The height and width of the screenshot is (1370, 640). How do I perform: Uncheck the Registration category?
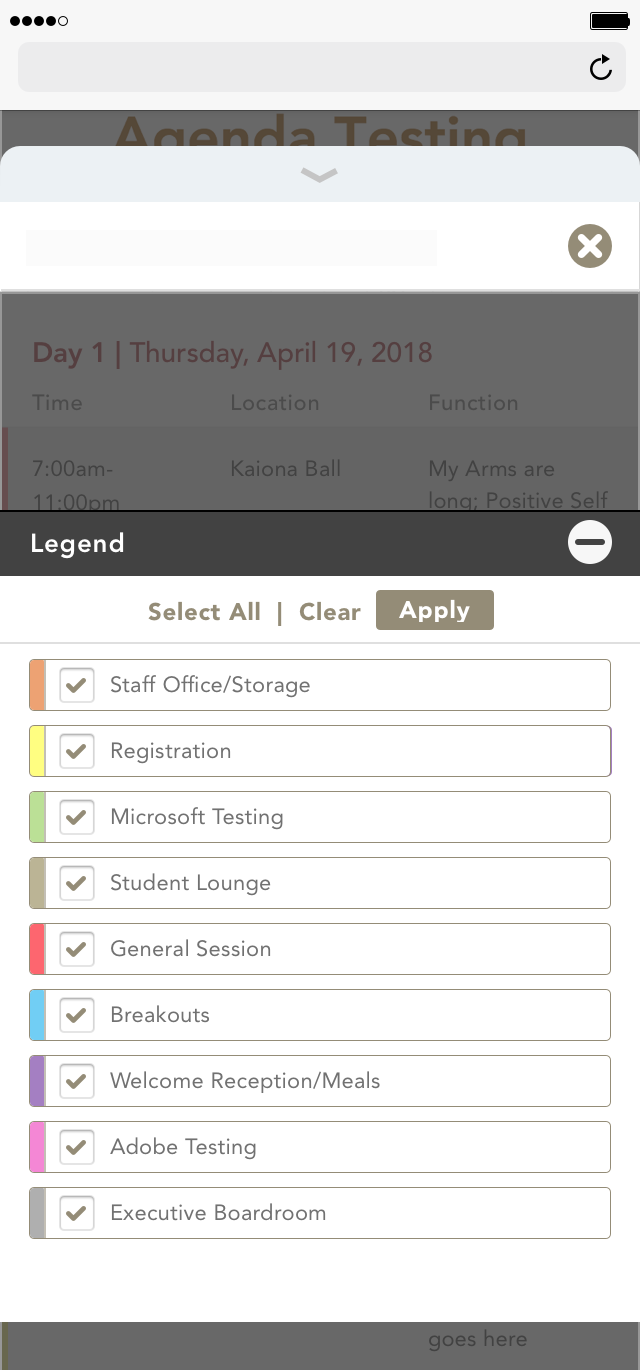click(77, 751)
